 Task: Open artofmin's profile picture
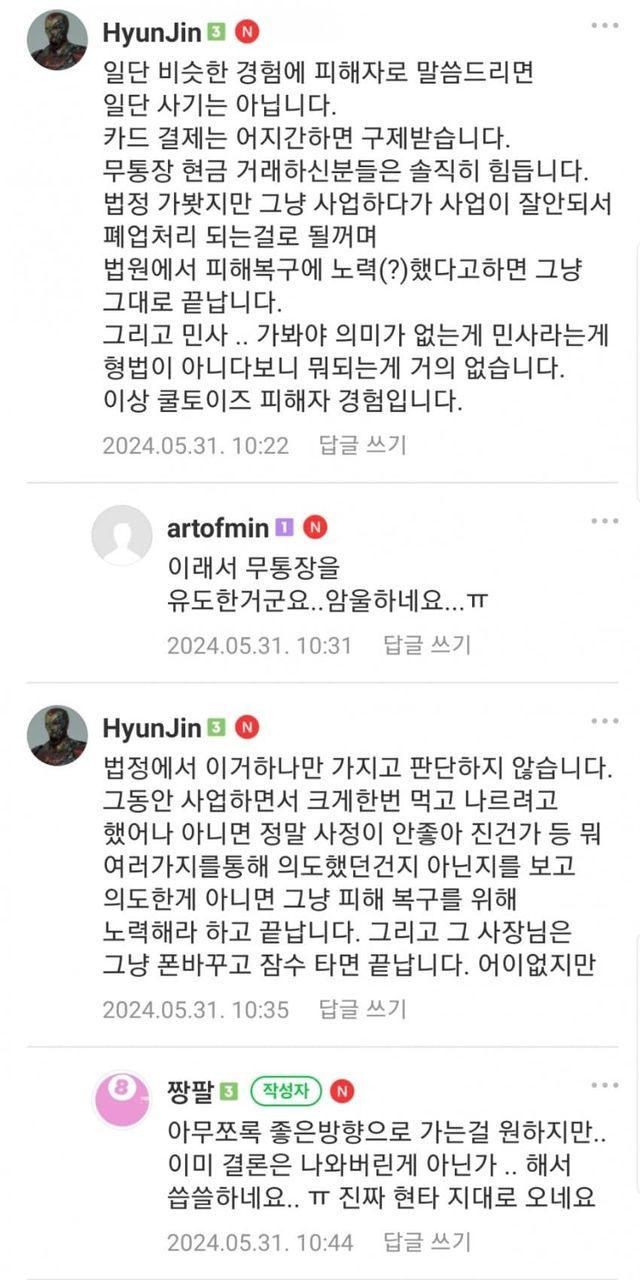[122, 536]
